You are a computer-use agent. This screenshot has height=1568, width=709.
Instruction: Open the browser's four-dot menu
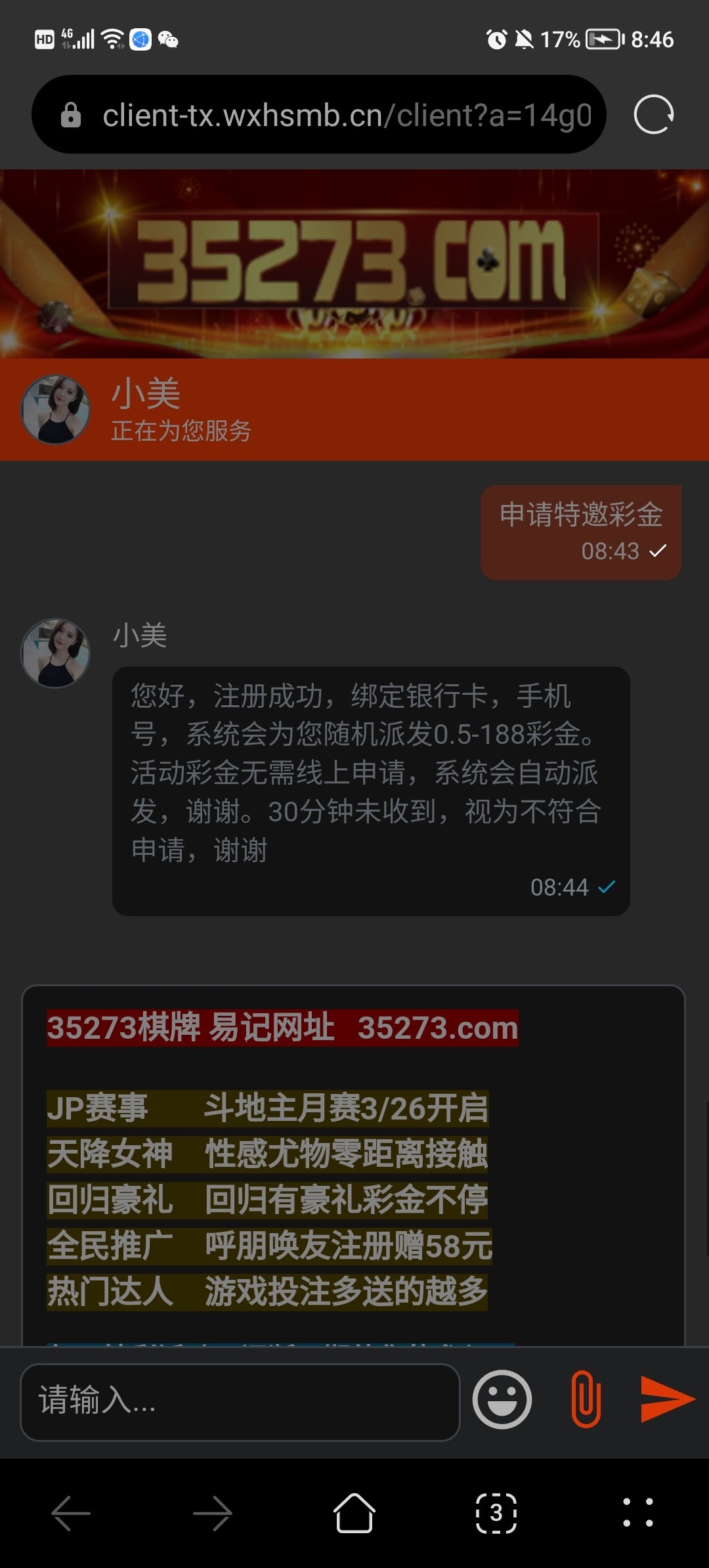click(638, 1514)
